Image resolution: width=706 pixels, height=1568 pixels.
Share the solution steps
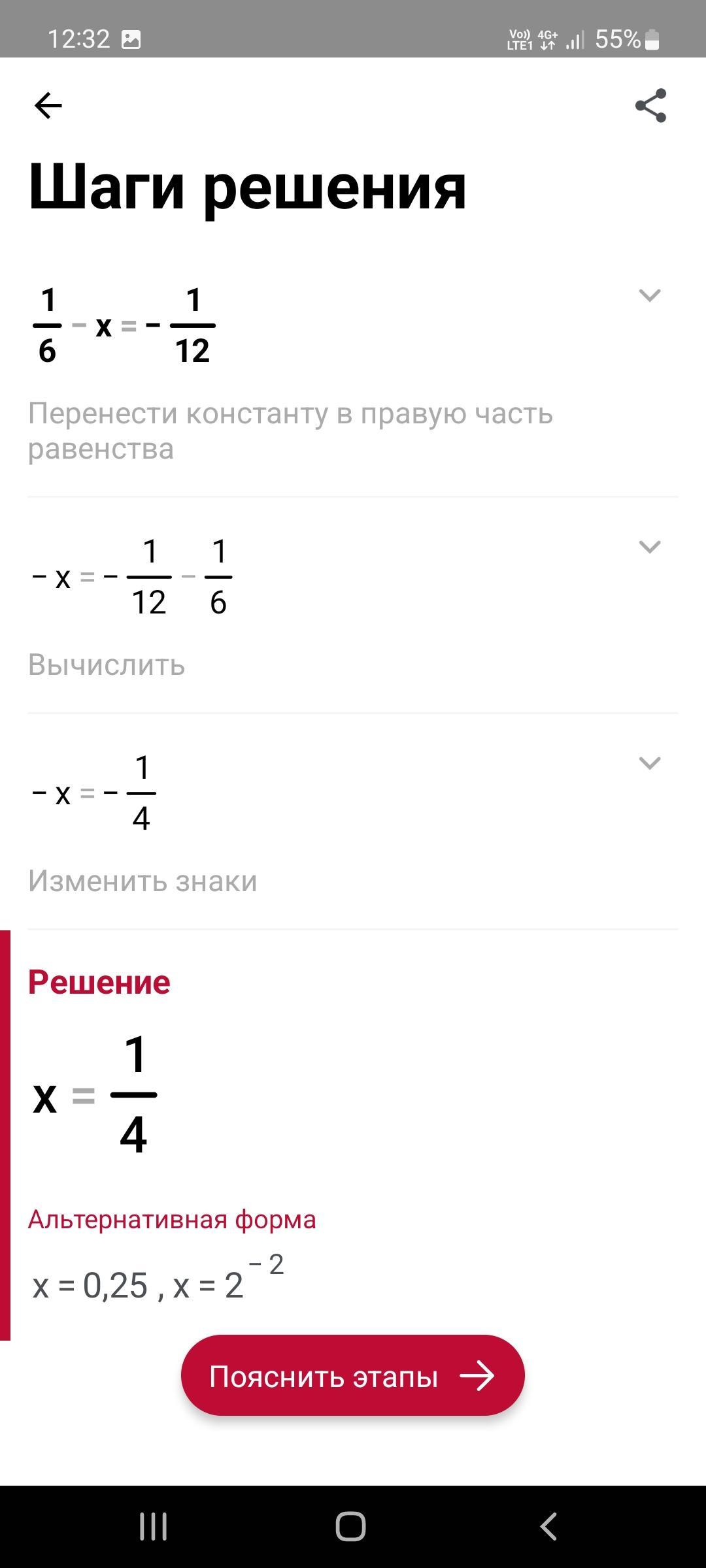(650, 105)
